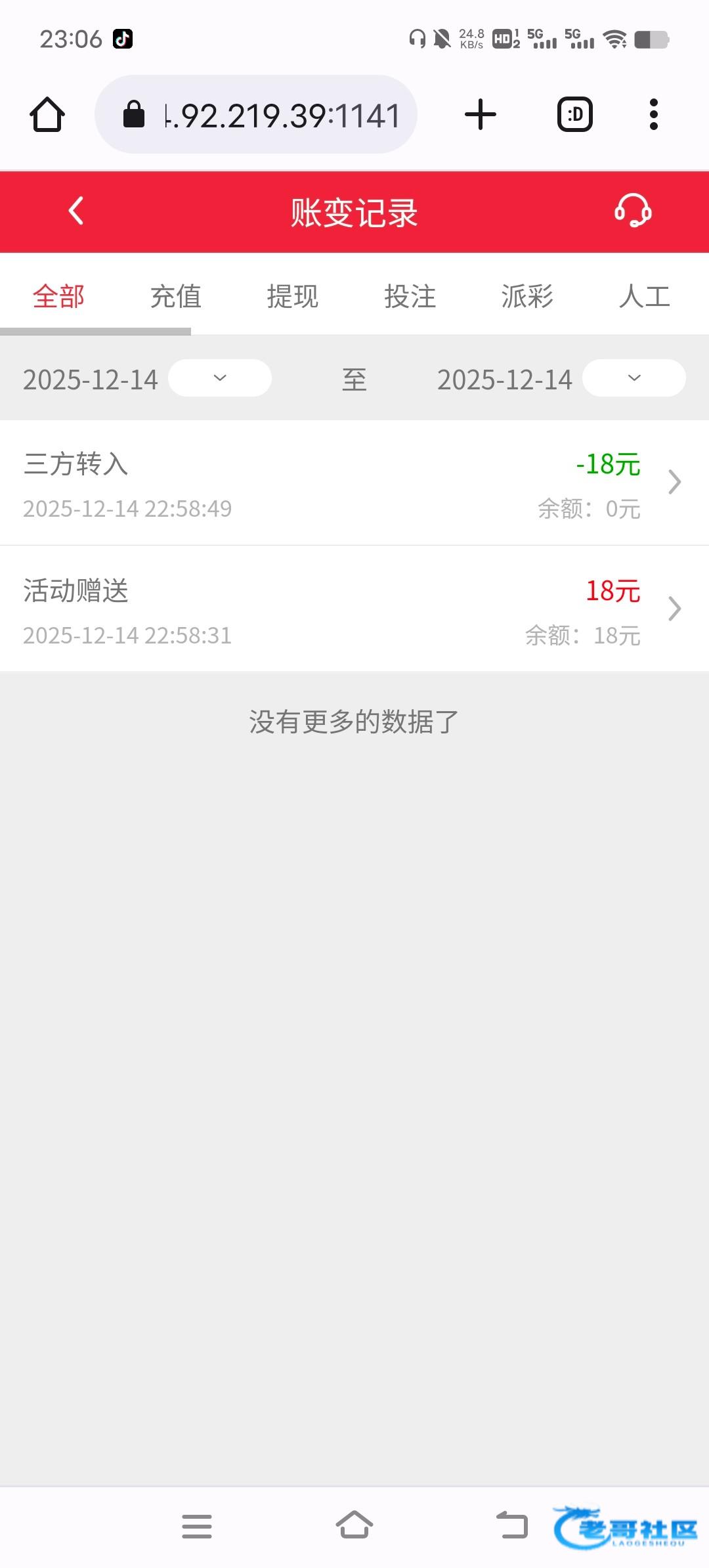Open the system recent apps button
Screen dimensions: 709x1568
[197, 1525]
